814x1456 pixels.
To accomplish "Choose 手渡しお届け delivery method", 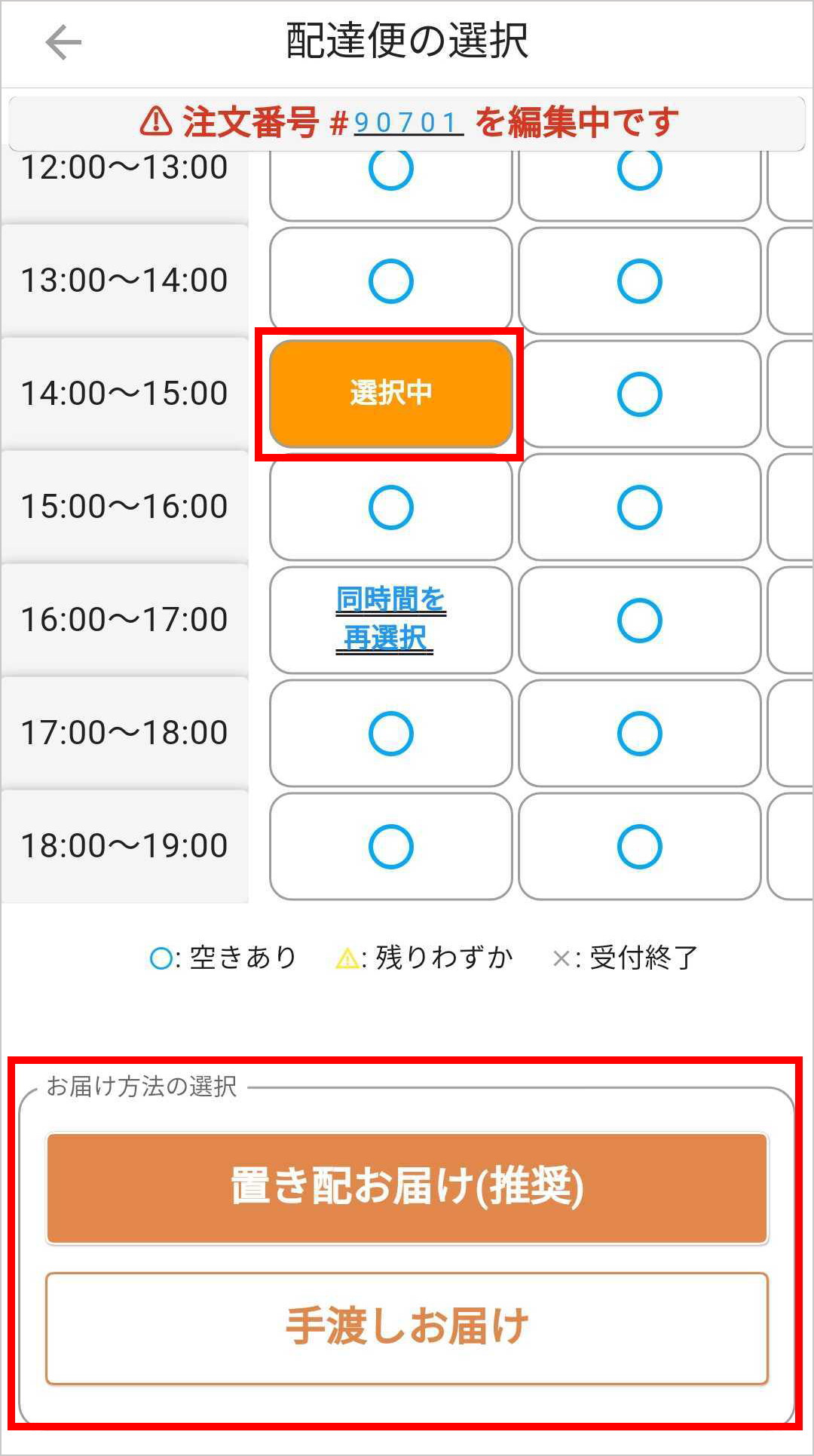I will pyautogui.click(x=407, y=1328).
